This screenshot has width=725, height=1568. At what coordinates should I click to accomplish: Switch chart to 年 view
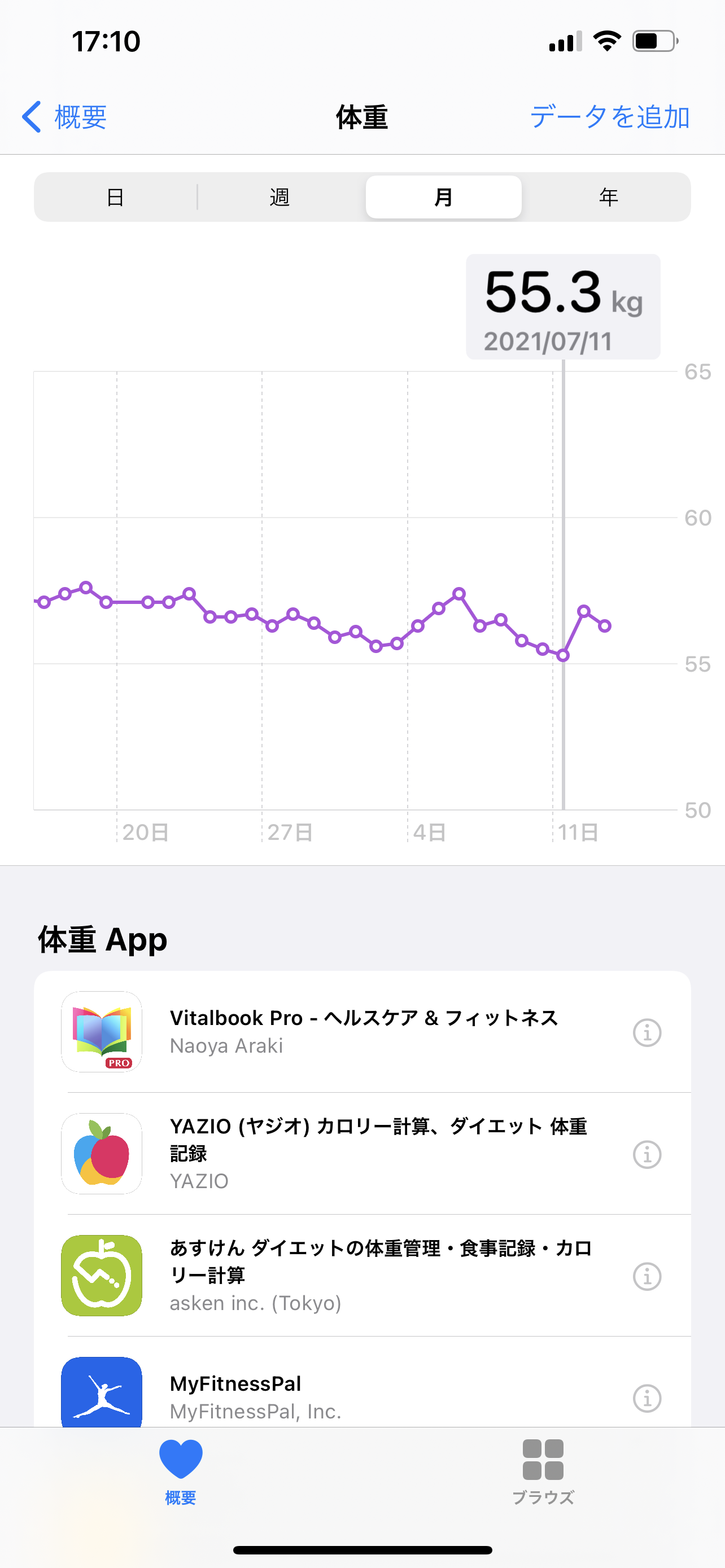[608, 197]
